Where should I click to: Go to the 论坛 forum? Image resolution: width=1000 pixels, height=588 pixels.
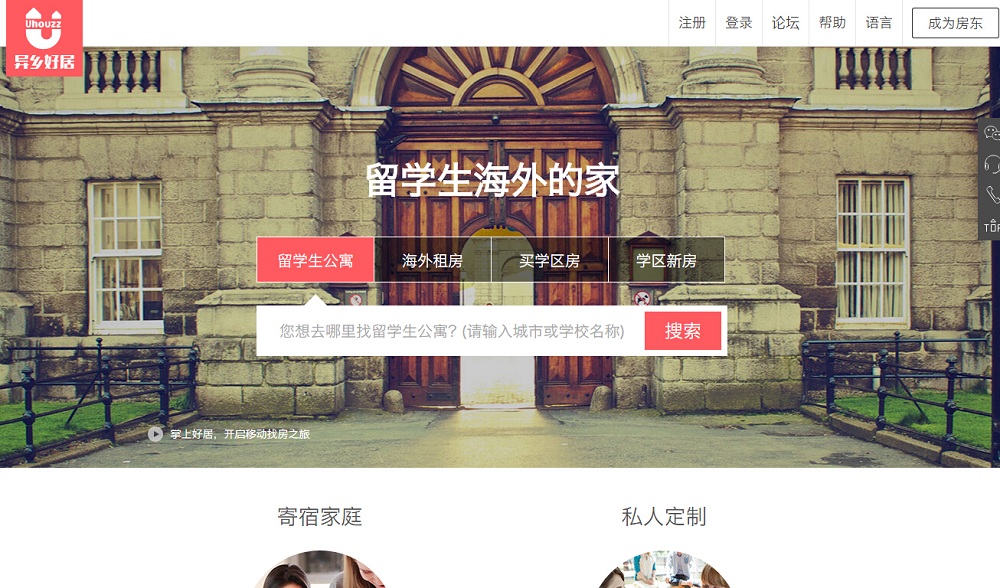coord(786,23)
